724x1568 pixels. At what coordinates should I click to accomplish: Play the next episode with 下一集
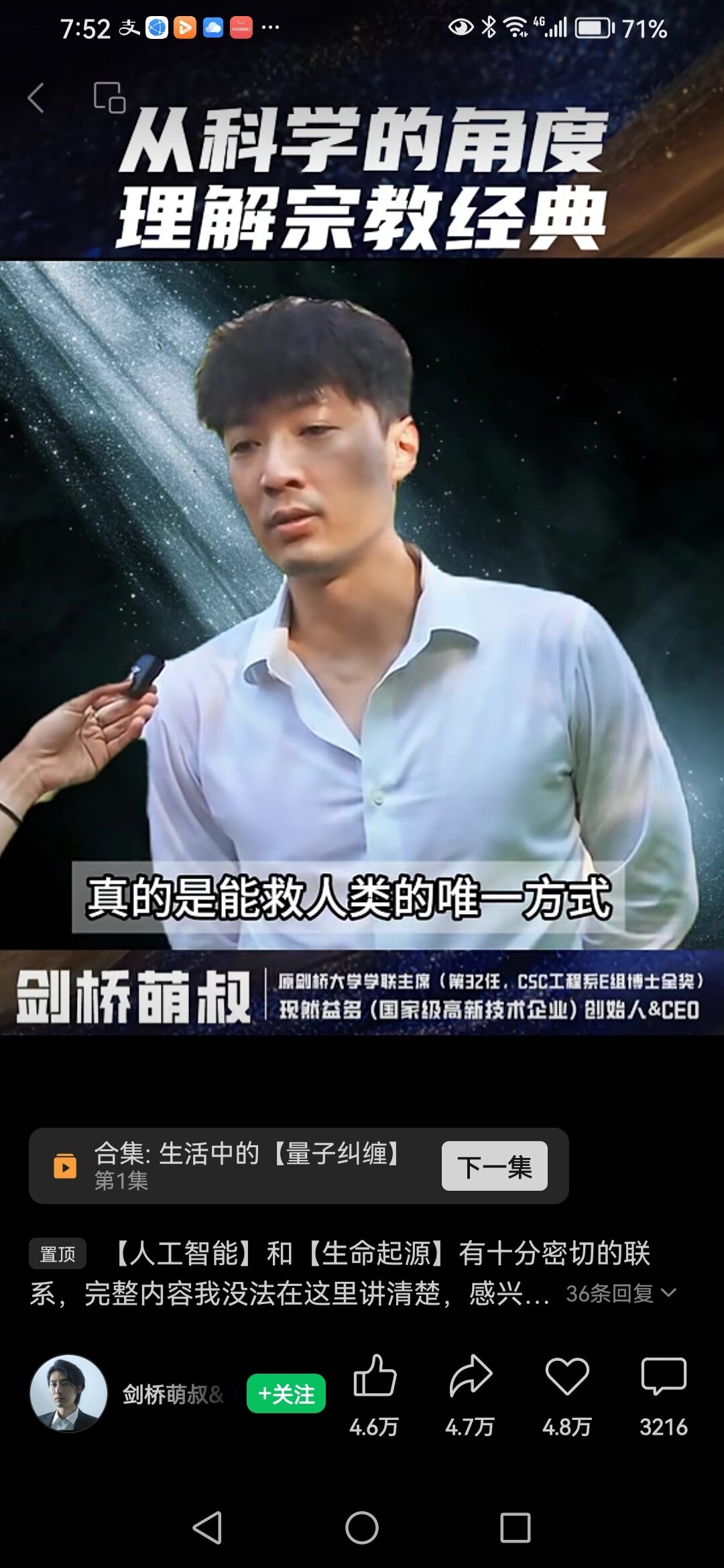(x=494, y=1167)
